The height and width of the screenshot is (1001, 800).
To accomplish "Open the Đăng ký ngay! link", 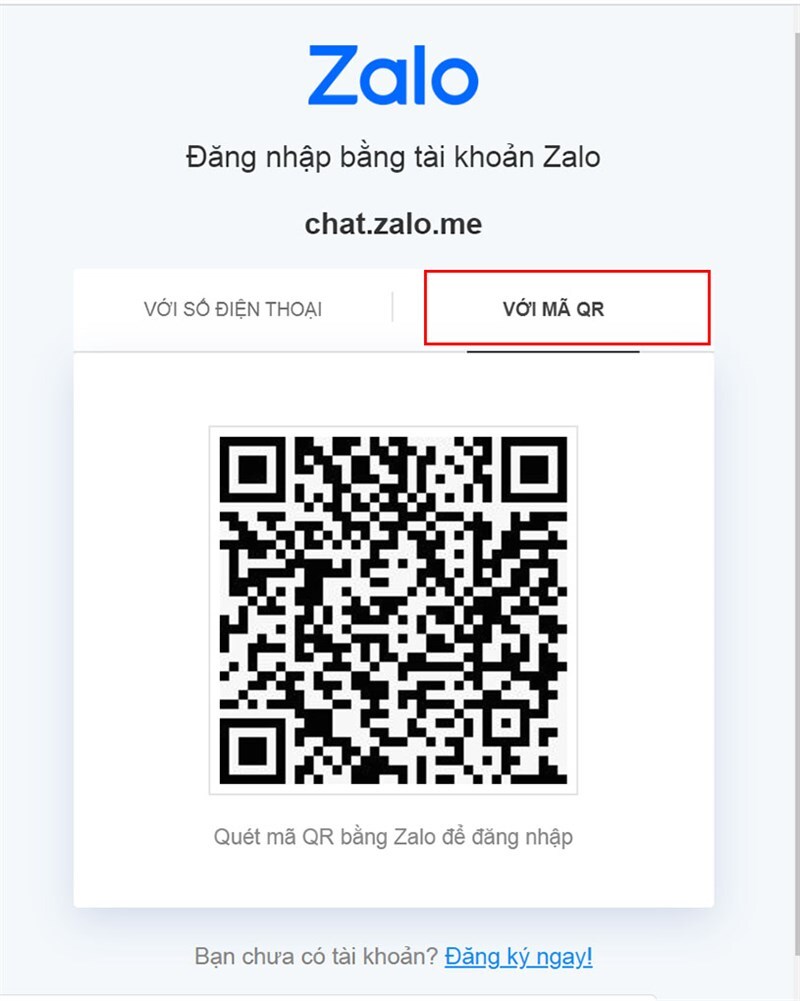I will [518, 957].
